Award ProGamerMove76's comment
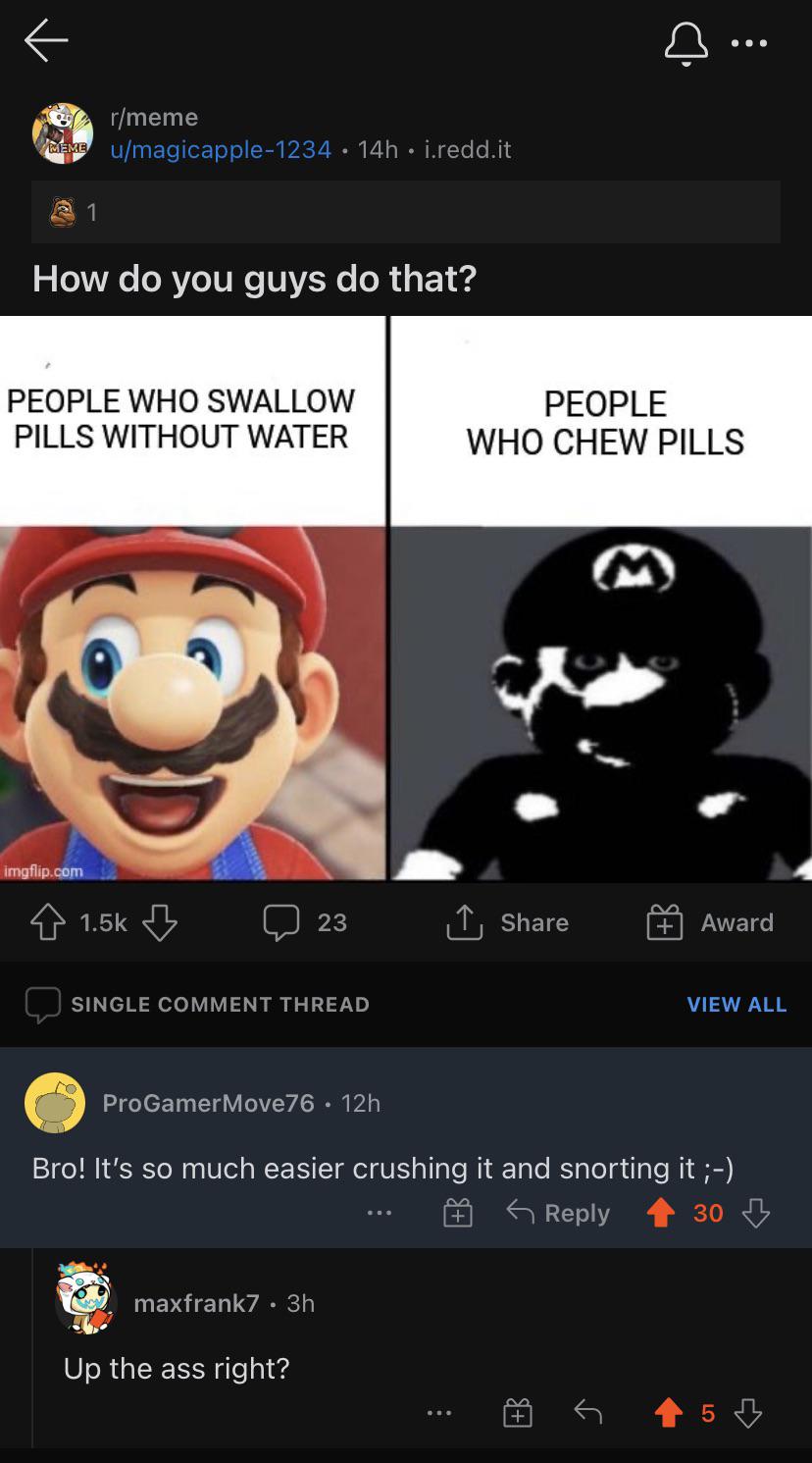This screenshot has width=812, height=1463. pos(458,1214)
